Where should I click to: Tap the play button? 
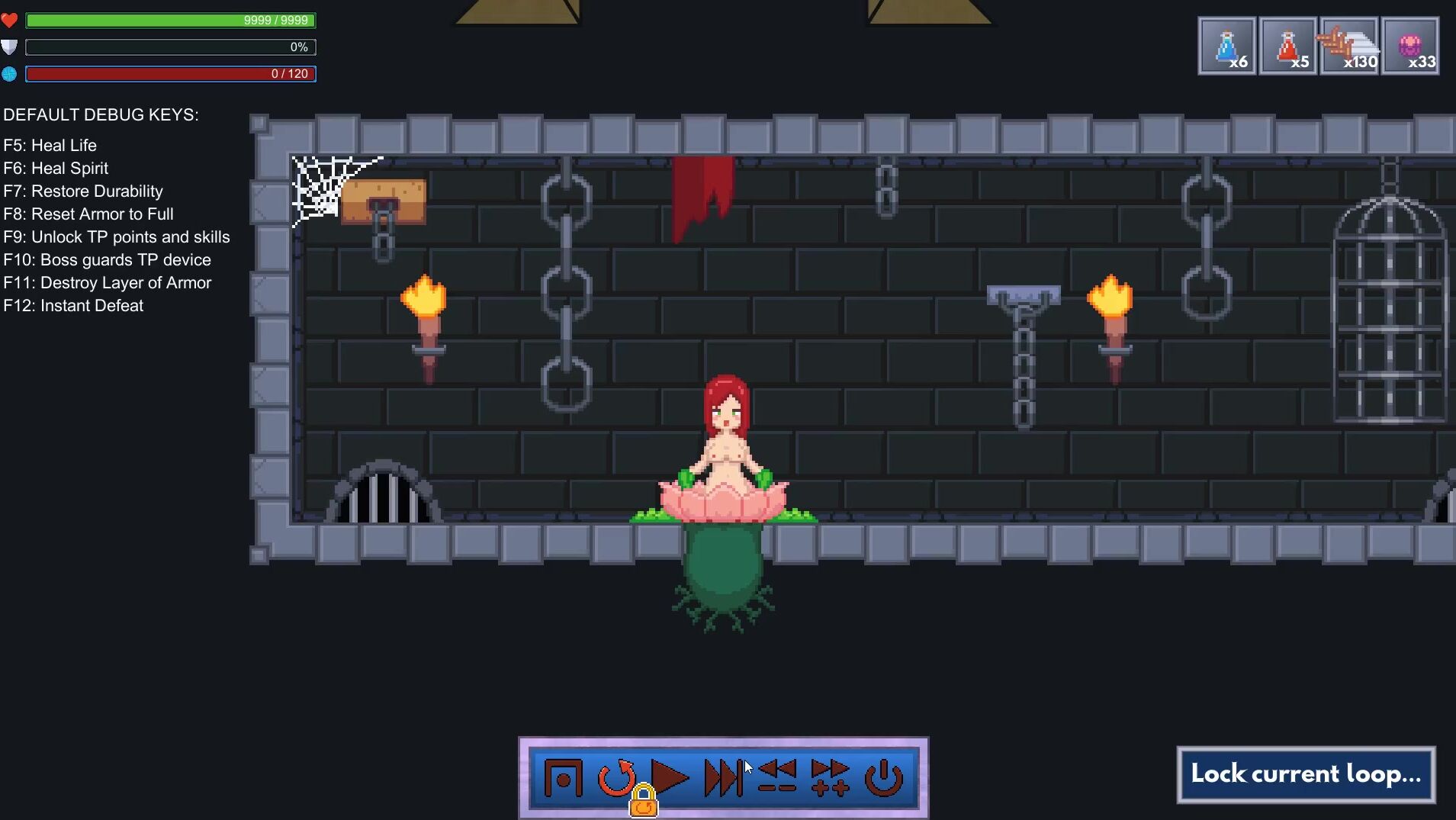pos(670,778)
